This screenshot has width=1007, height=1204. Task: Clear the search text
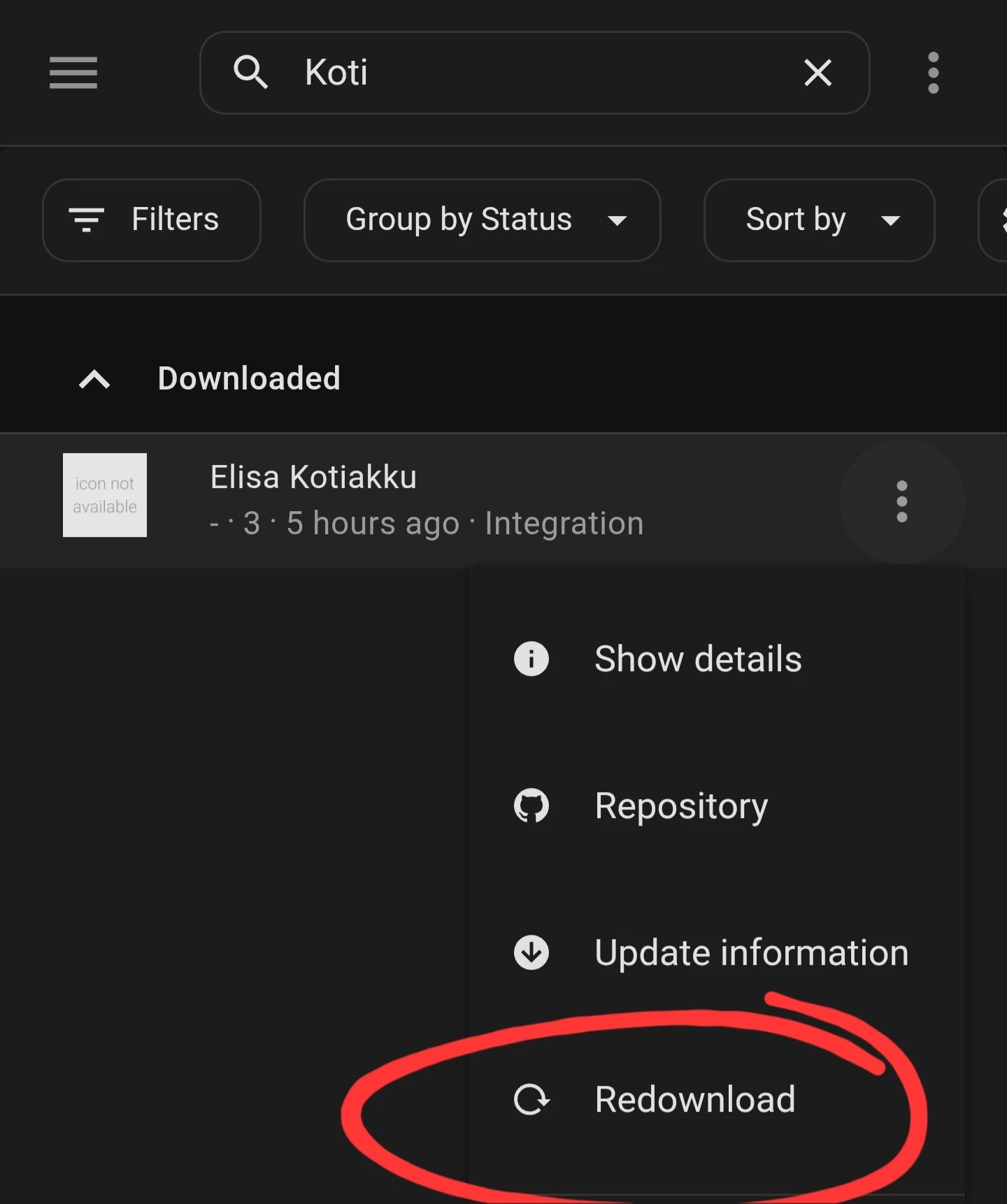point(817,73)
